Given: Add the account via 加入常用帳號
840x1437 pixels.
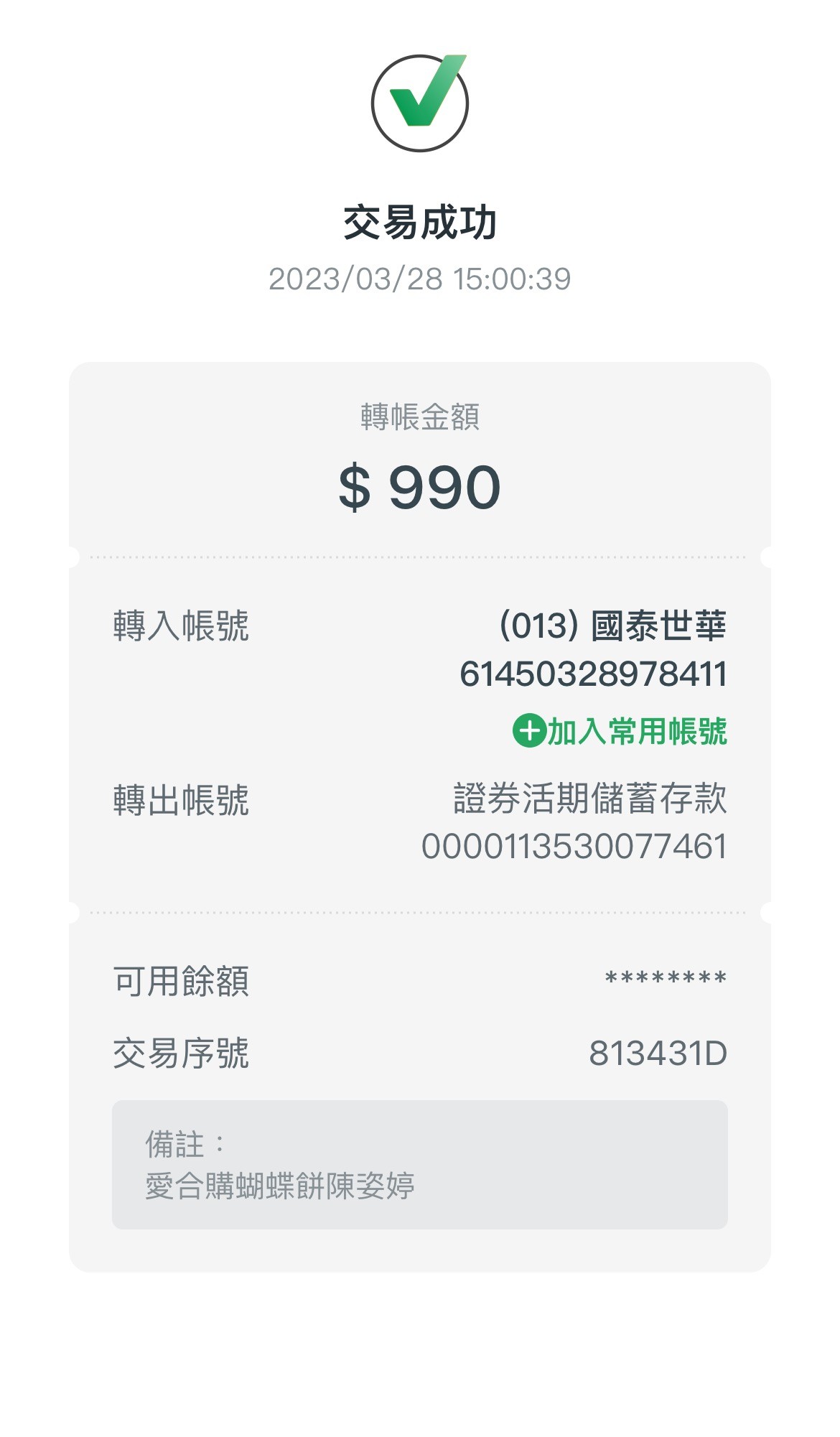Looking at the screenshot, I should point(620,731).
